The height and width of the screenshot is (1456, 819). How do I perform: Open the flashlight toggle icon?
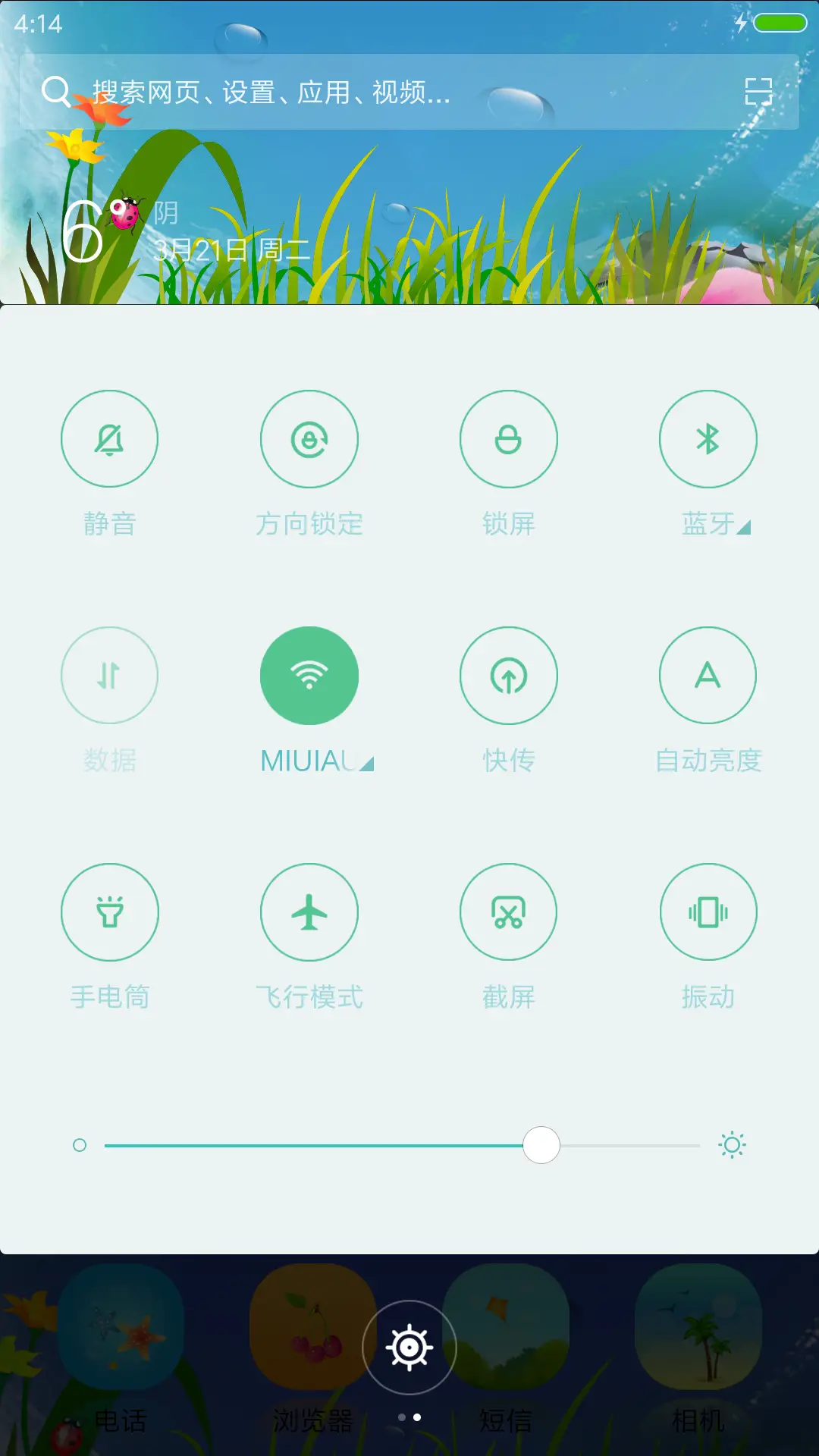(110, 912)
